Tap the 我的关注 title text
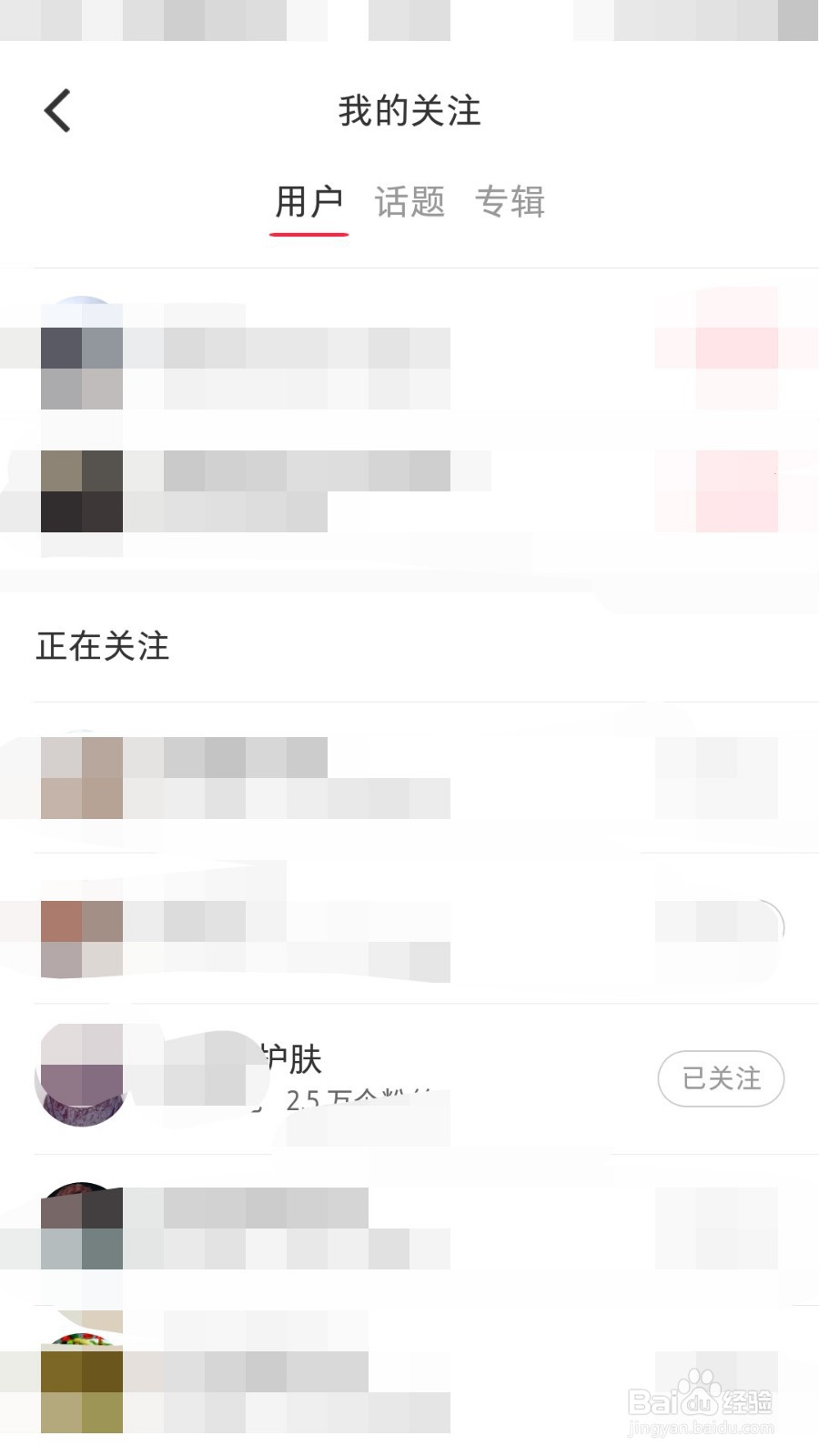The height and width of the screenshot is (1456, 819). coord(409,109)
